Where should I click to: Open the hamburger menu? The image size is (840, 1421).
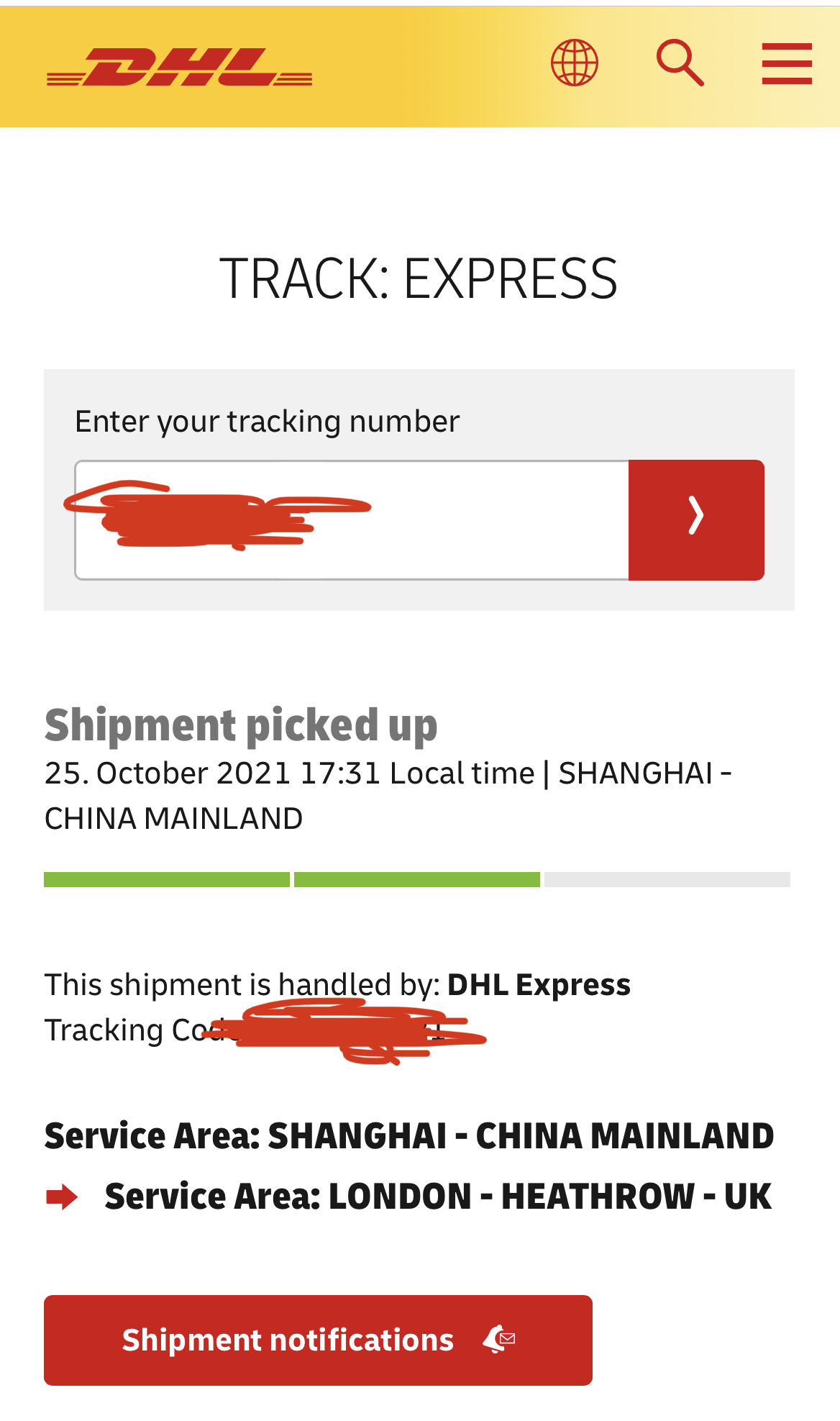tap(787, 63)
